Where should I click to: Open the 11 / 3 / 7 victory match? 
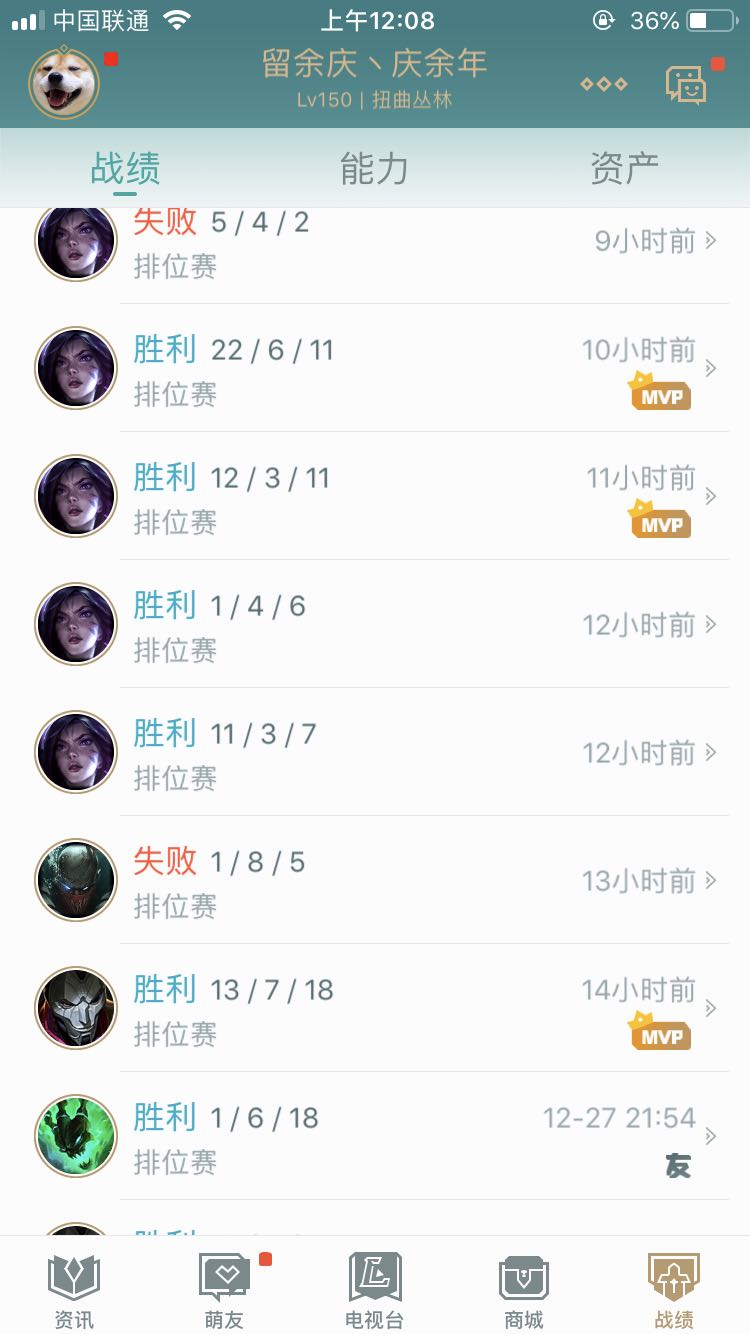click(x=375, y=752)
